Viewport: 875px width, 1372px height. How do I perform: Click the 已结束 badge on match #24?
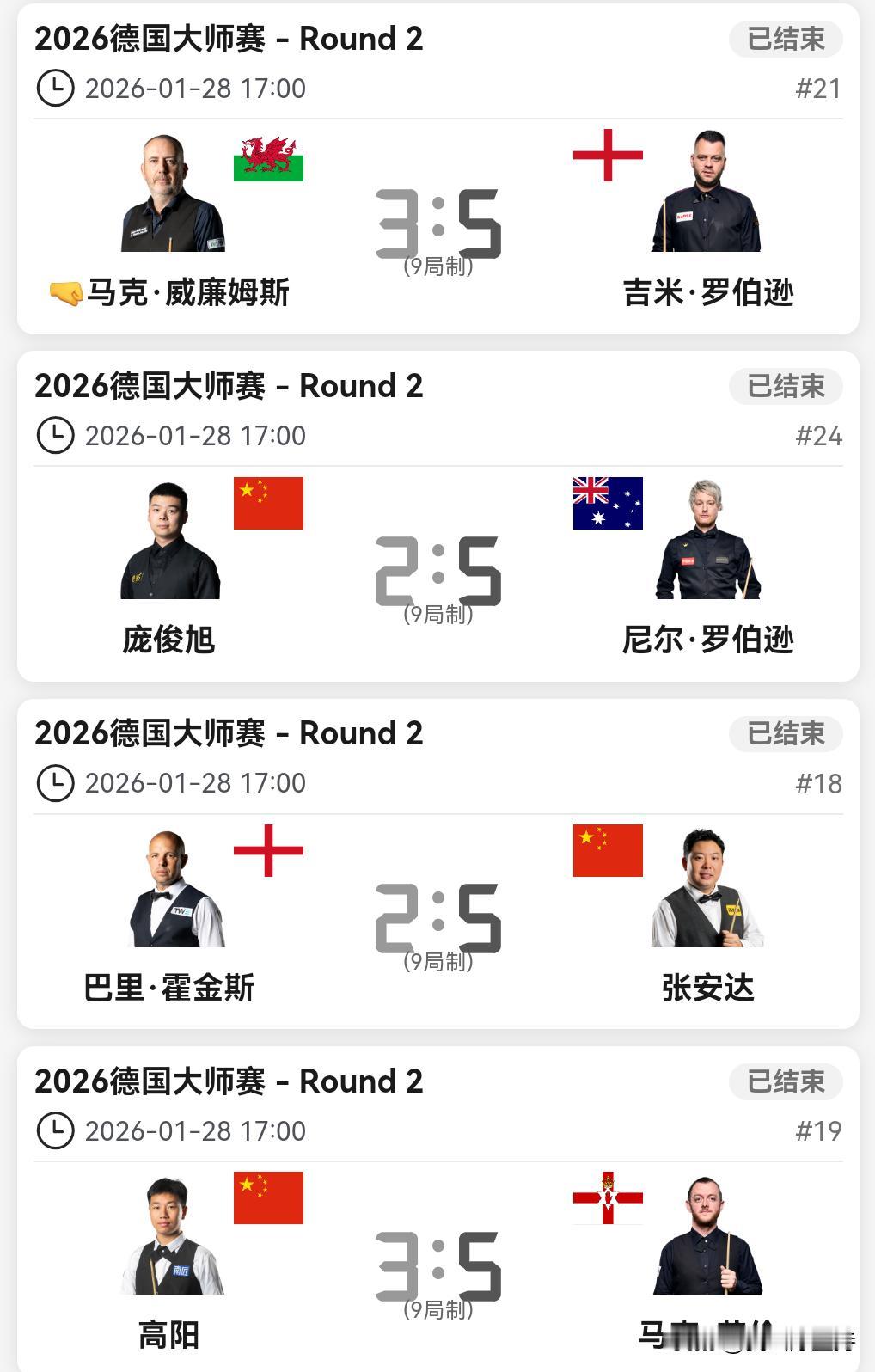click(x=785, y=386)
